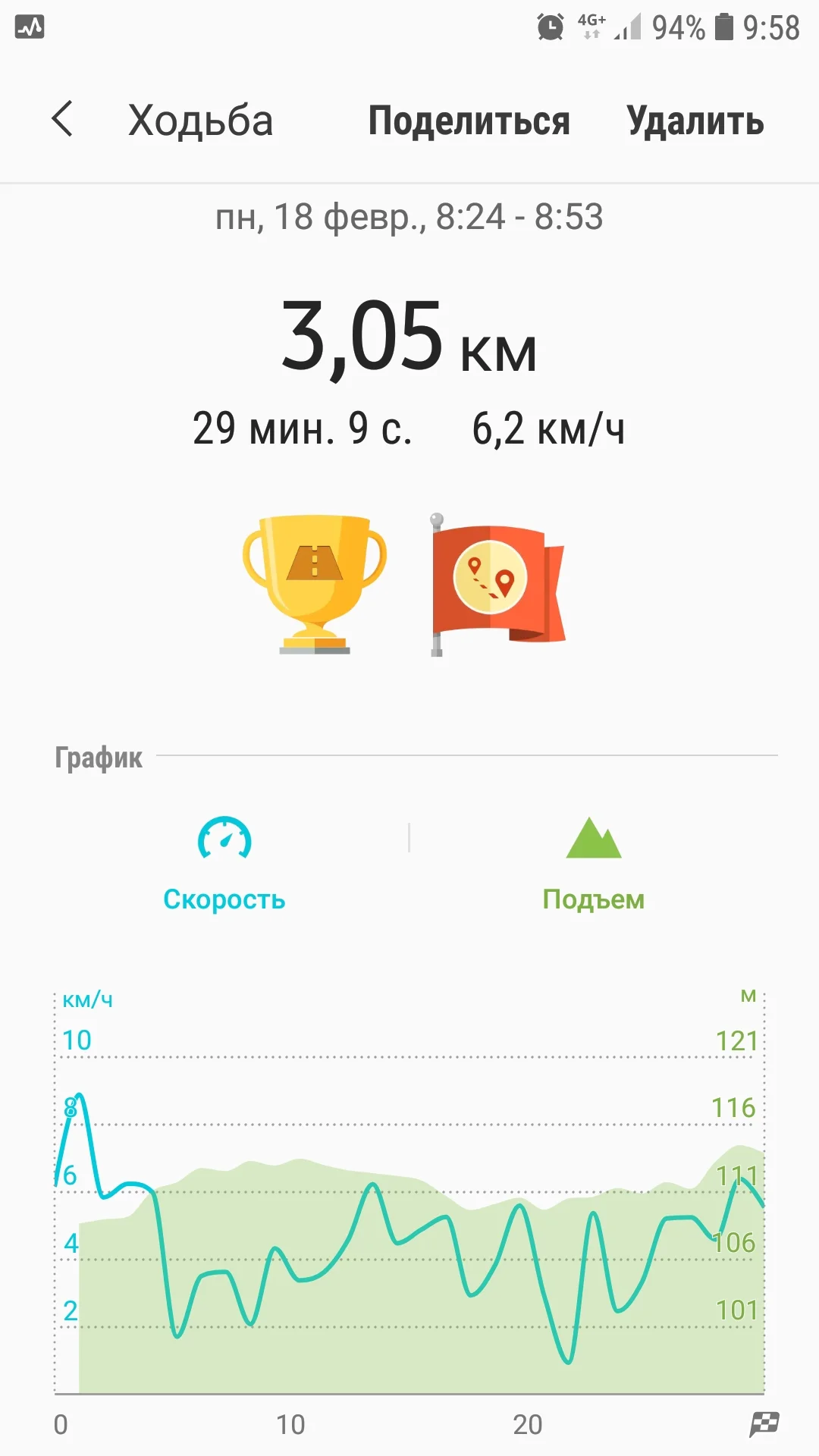The height and width of the screenshot is (1456, 819).
Task: Toggle the Подъем elevation graph
Action: [593, 864]
